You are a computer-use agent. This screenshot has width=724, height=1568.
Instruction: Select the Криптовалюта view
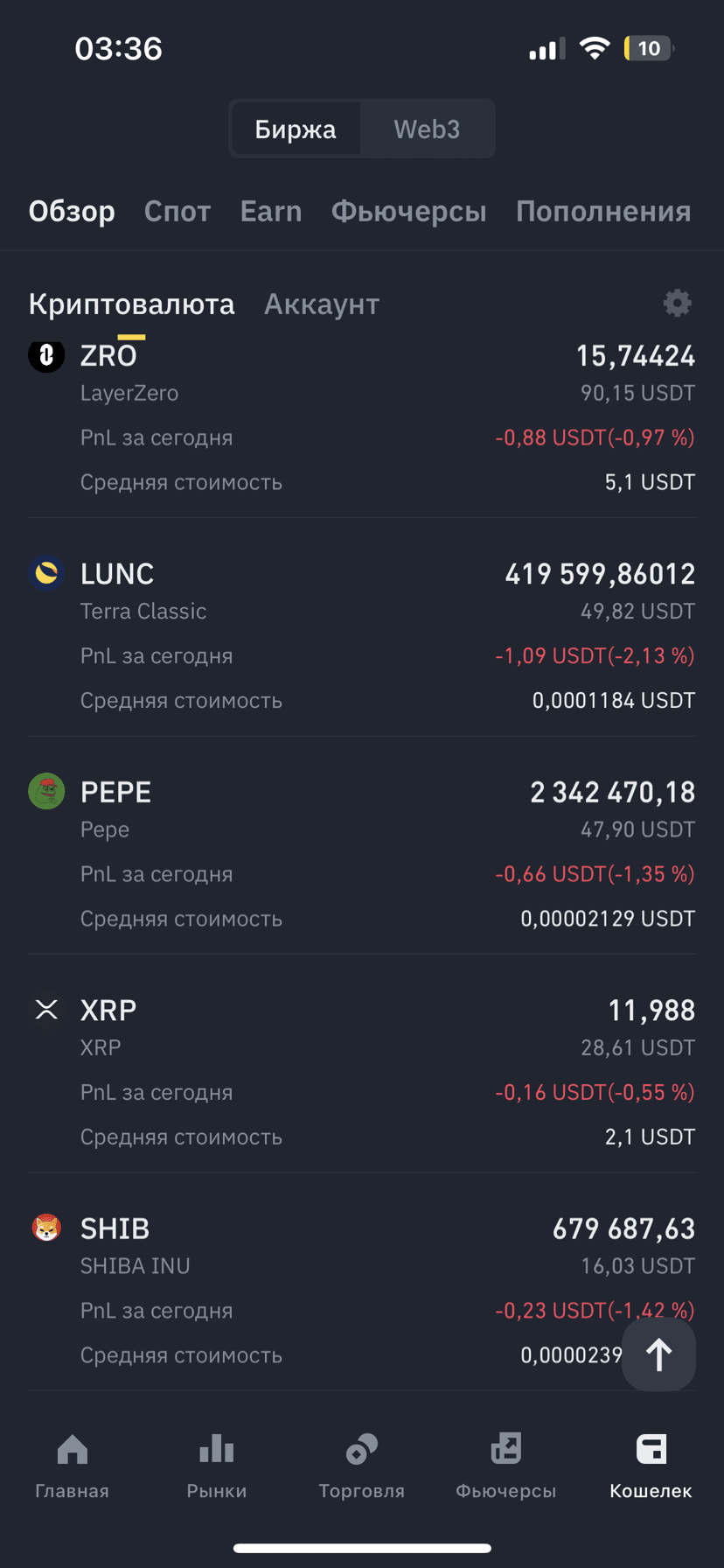131,304
